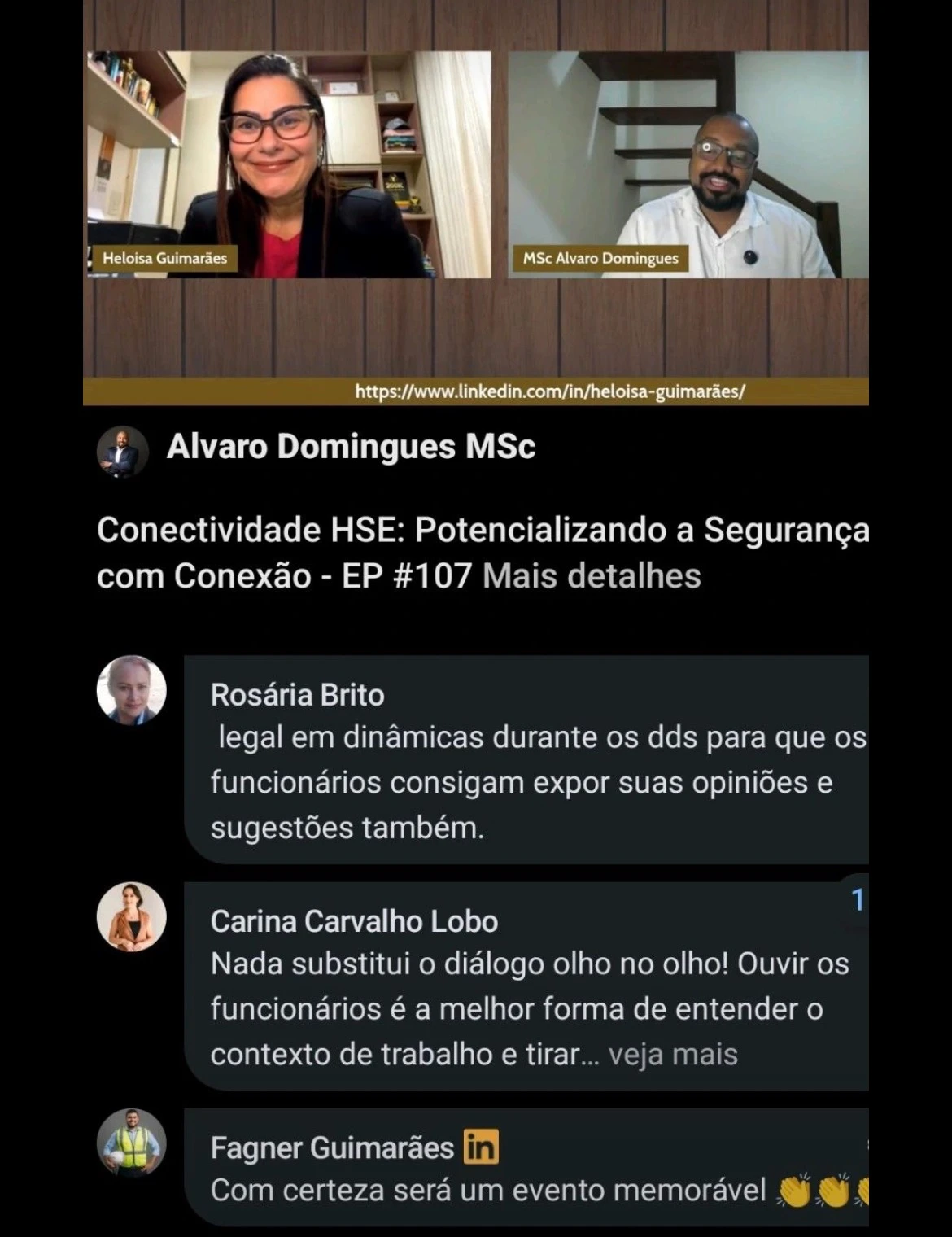
Task: Expand Mais detalhes of the event title
Action: click(x=592, y=576)
